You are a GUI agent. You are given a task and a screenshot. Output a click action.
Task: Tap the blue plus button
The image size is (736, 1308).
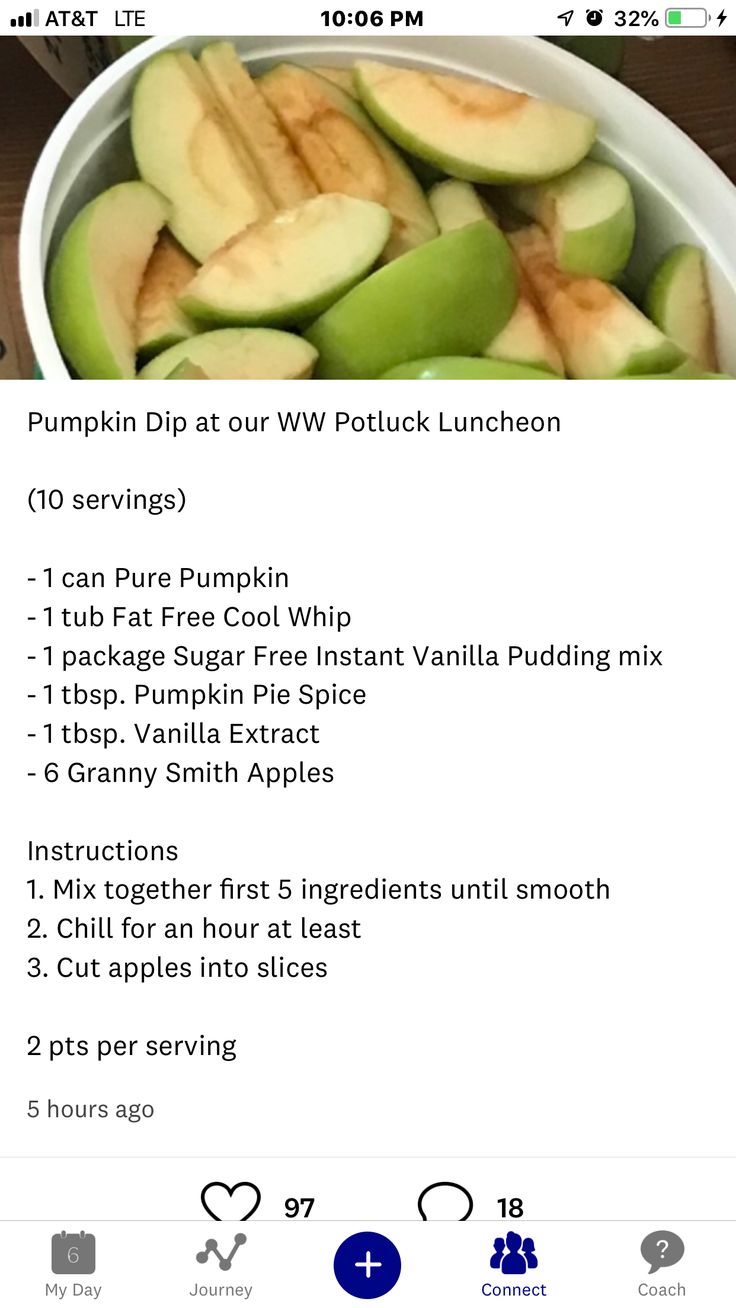[367, 1265]
